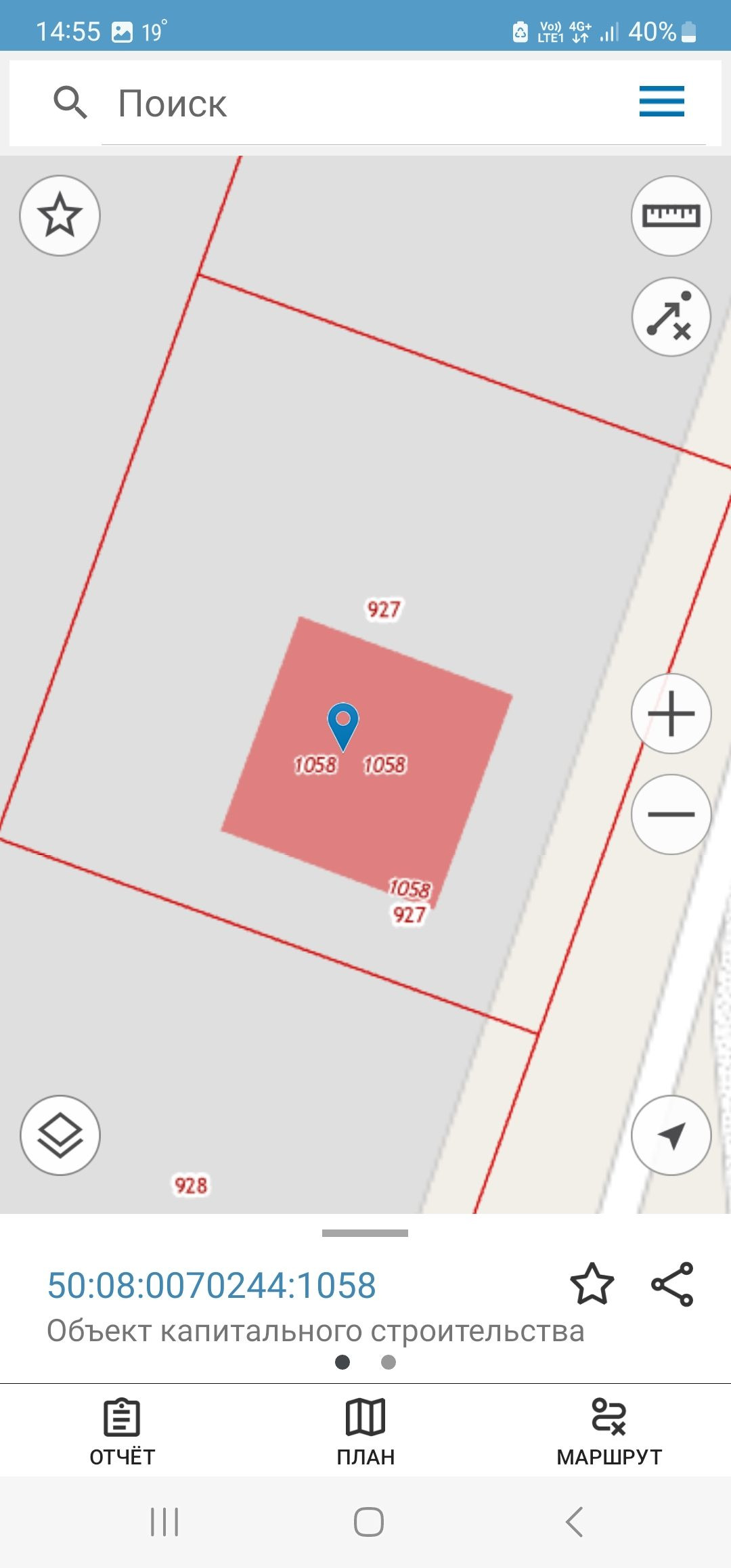Clear the drawn route or path
The height and width of the screenshot is (1568, 731).
[671, 316]
